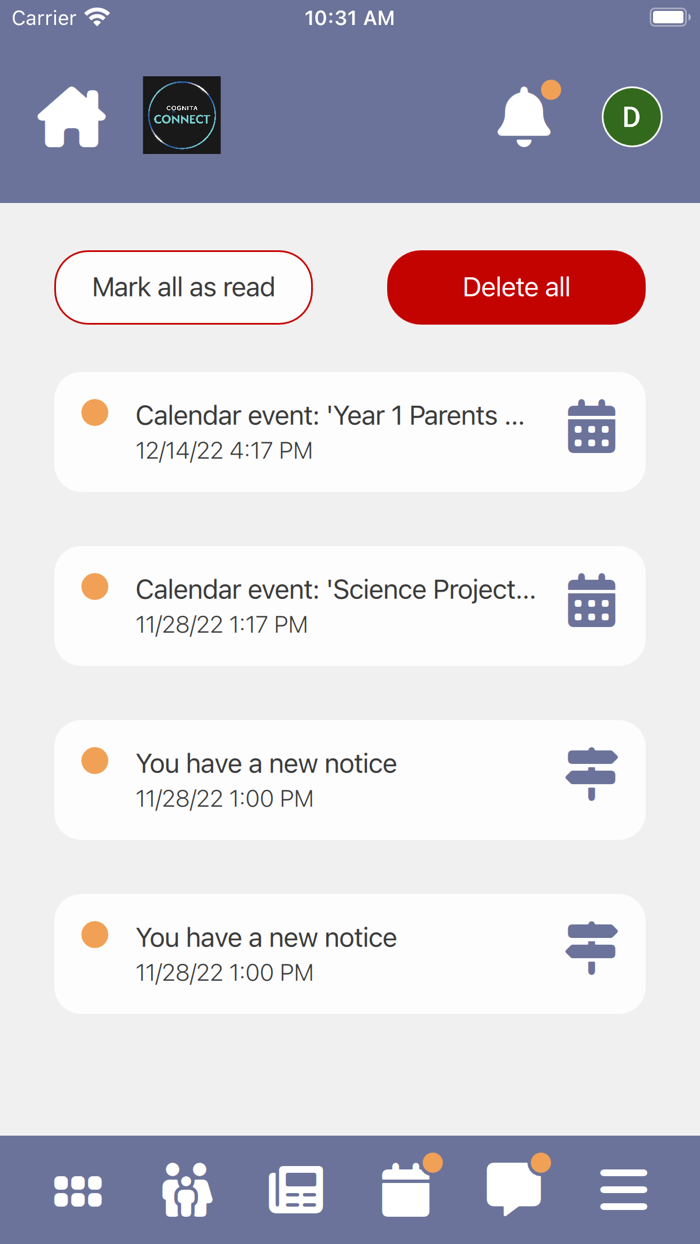Viewport: 700px width, 1244px height.
Task: Switch to the apps grid tab
Action: [x=78, y=1190]
